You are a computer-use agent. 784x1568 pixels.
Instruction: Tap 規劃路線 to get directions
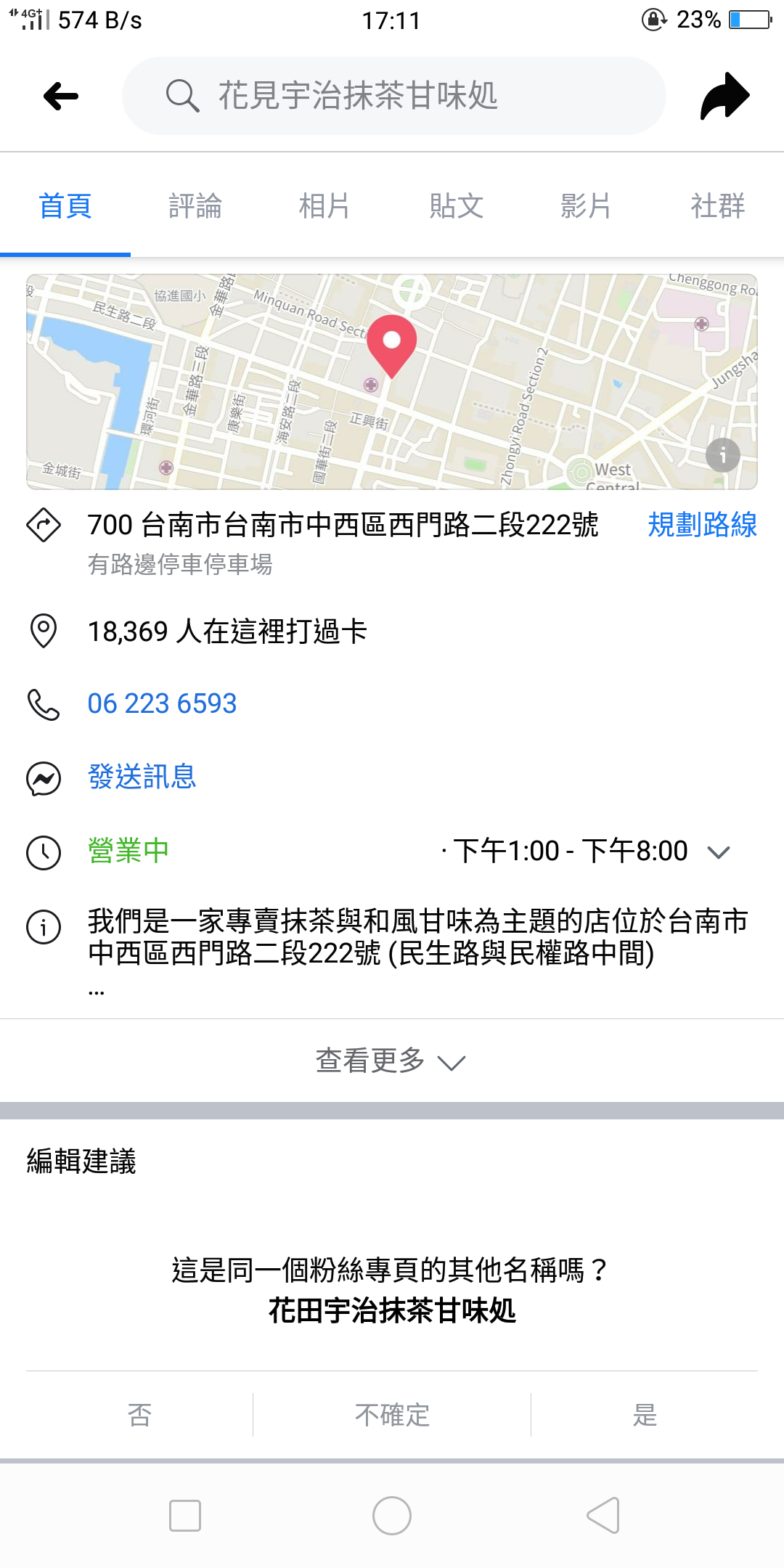point(702,525)
